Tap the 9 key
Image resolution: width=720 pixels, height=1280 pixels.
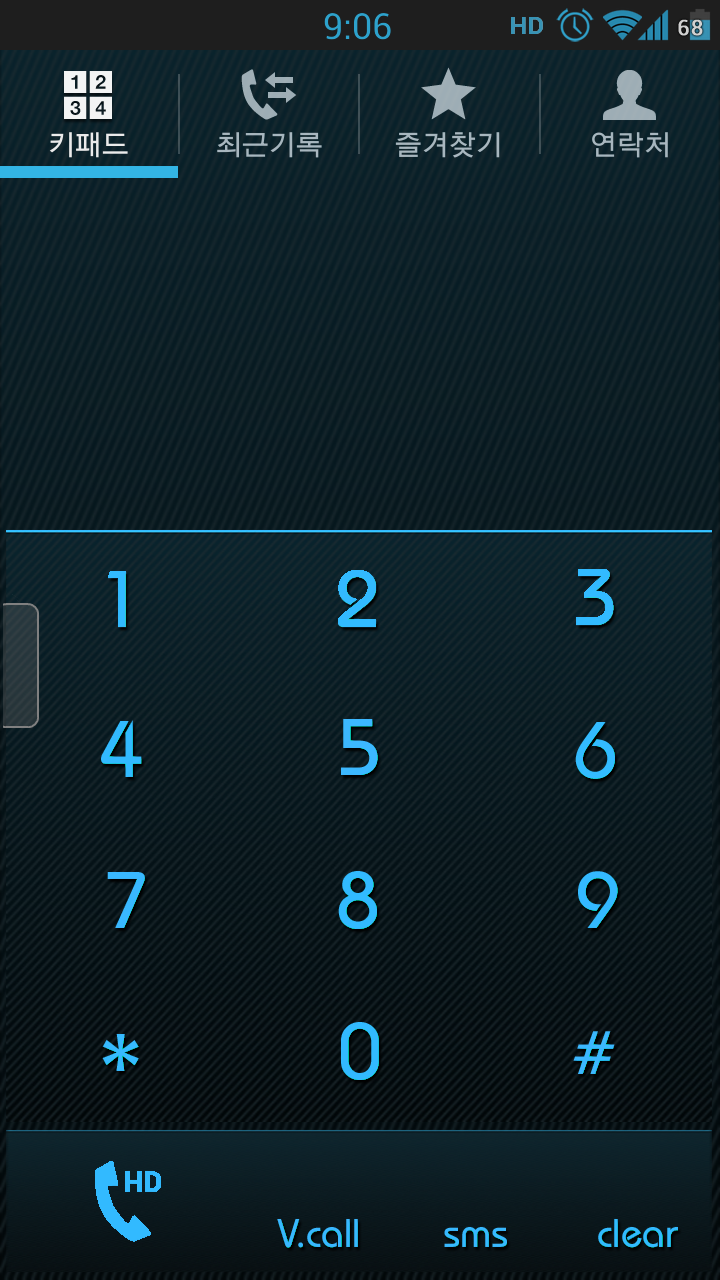(x=597, y=900)
